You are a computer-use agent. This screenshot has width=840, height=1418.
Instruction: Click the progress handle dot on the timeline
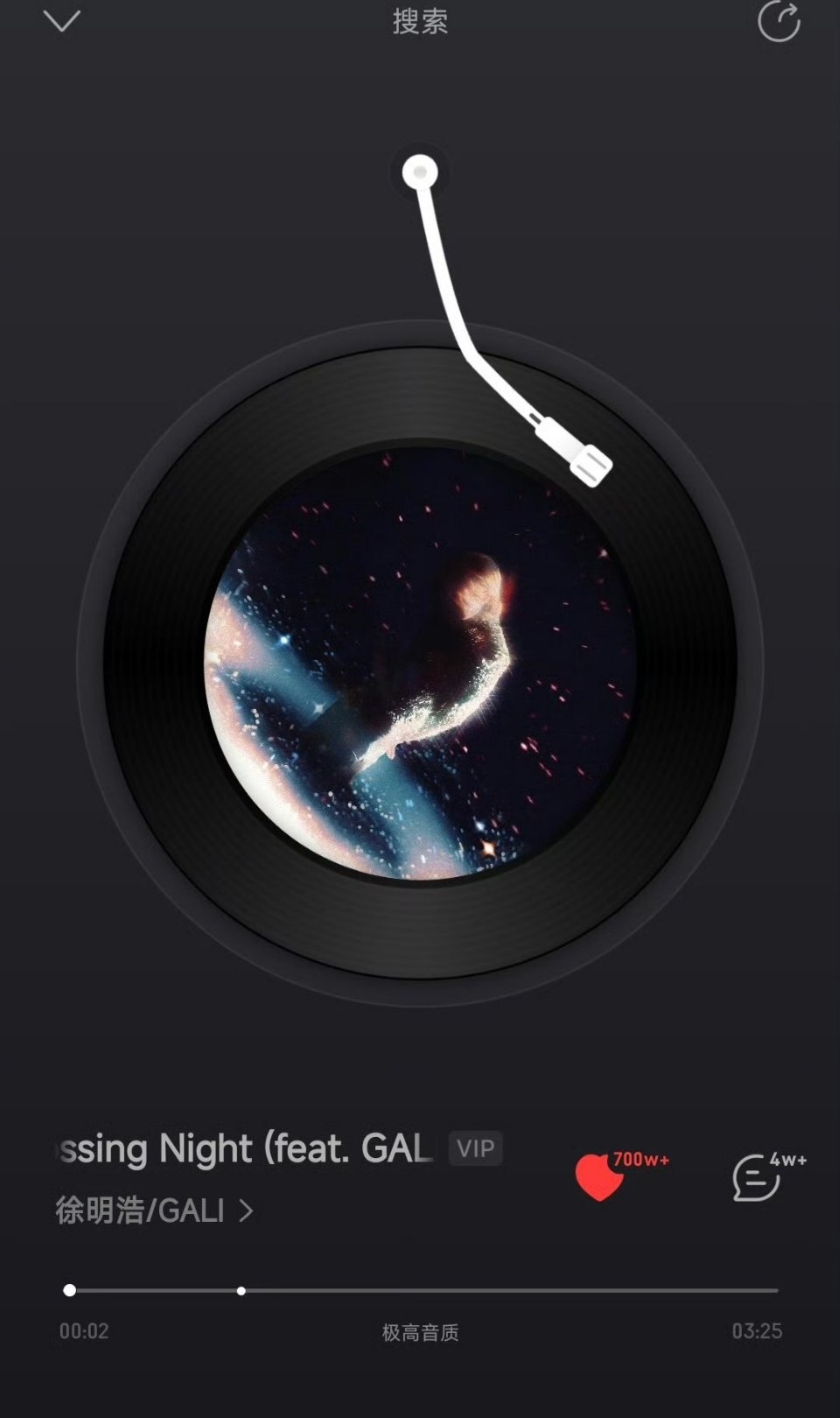(69, 1289)
